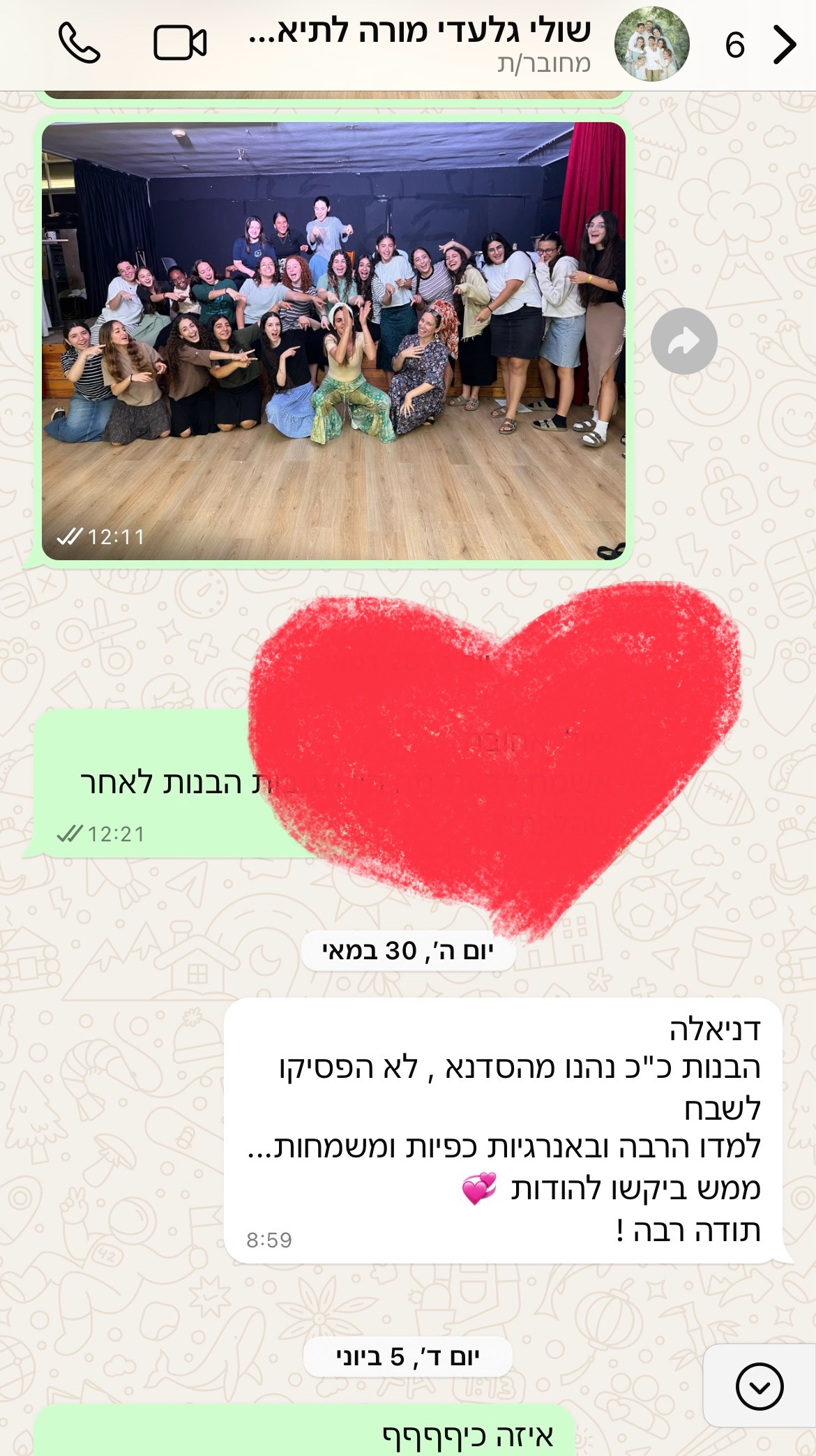This screenshot has width=816, height=1456.
Task: Start a voice call with this contact
Action: click(x=79, y=44)
